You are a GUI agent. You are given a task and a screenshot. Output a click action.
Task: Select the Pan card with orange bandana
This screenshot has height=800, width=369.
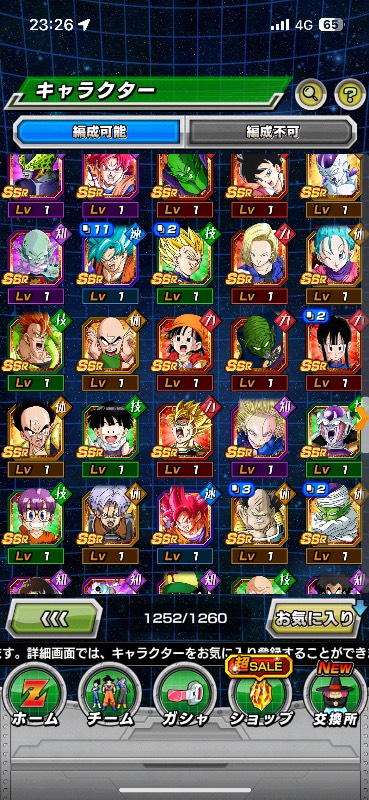[185, 350]
